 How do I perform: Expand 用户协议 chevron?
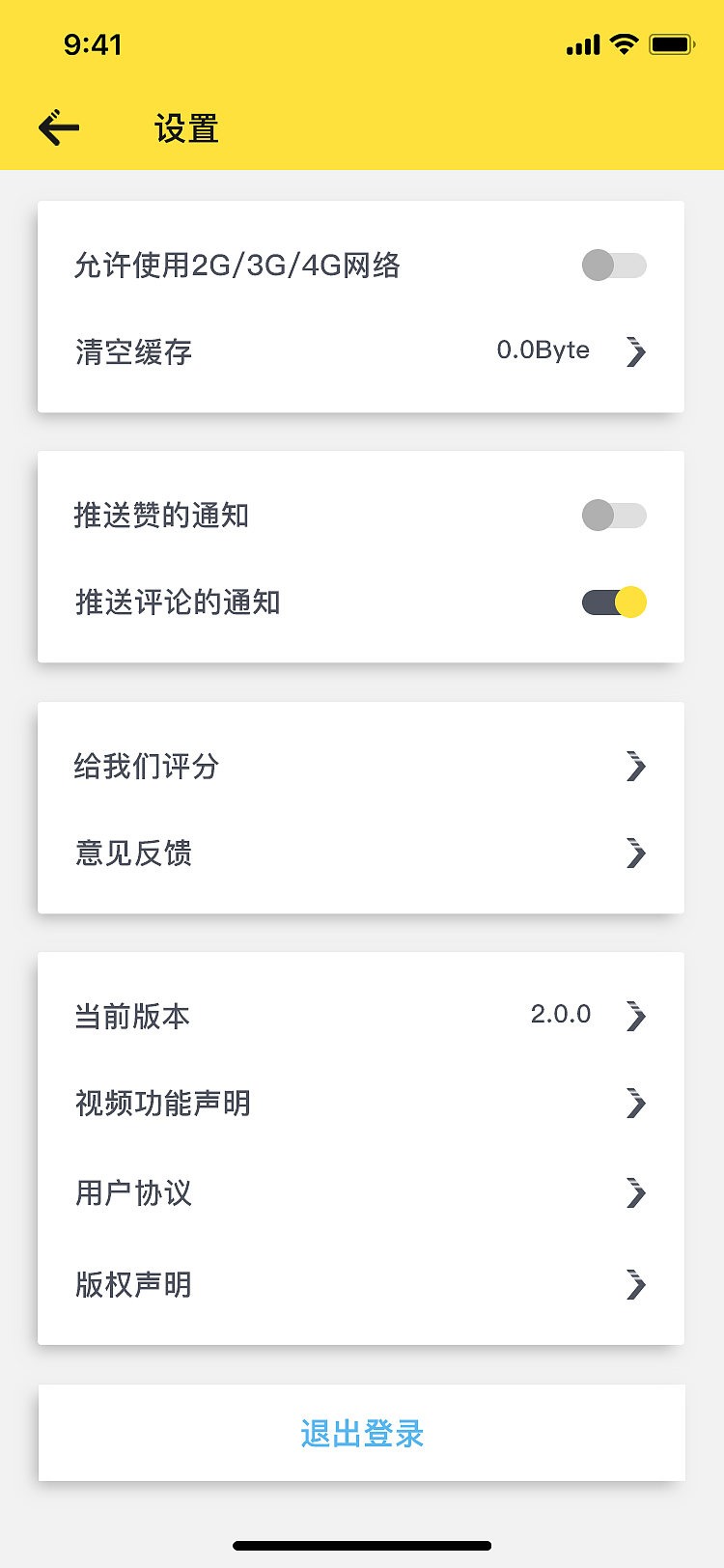pyautogui.click(x=635, y=1194)
